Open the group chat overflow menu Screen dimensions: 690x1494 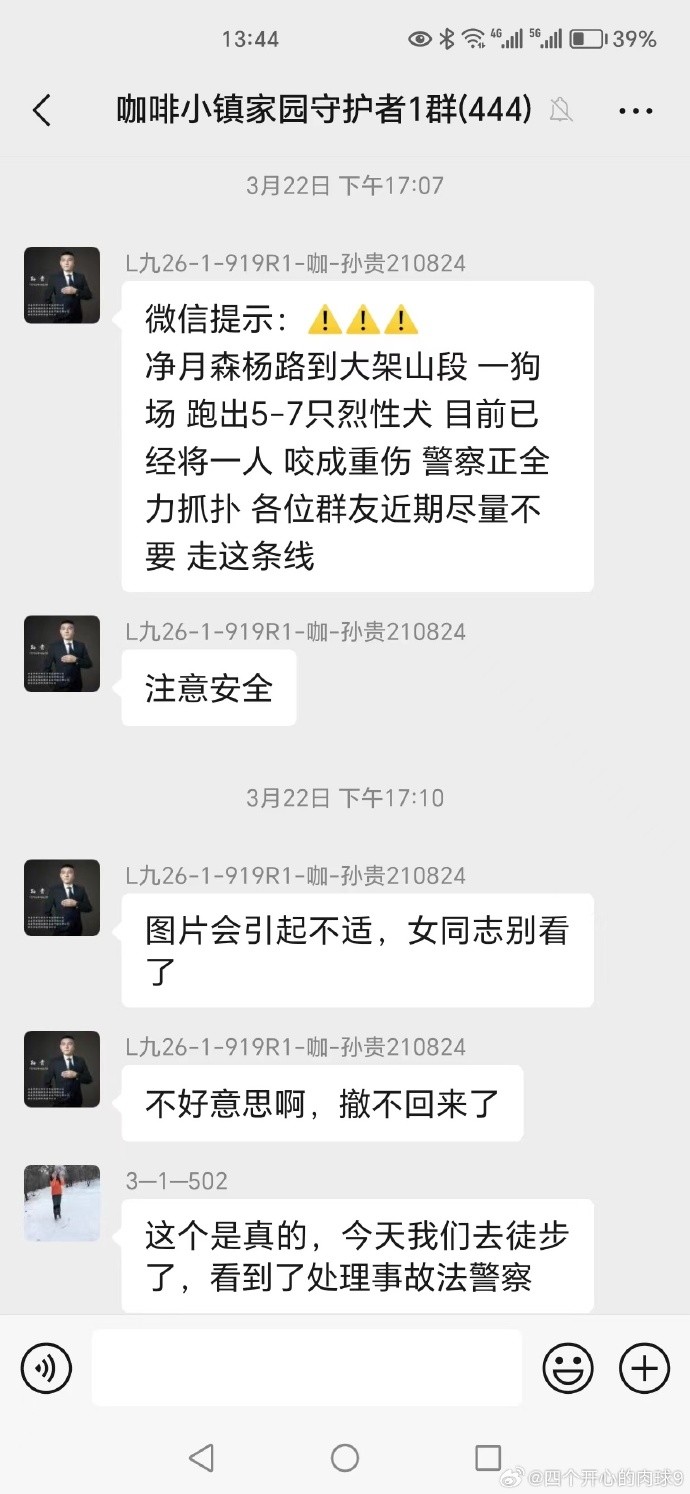click(636, 111)
